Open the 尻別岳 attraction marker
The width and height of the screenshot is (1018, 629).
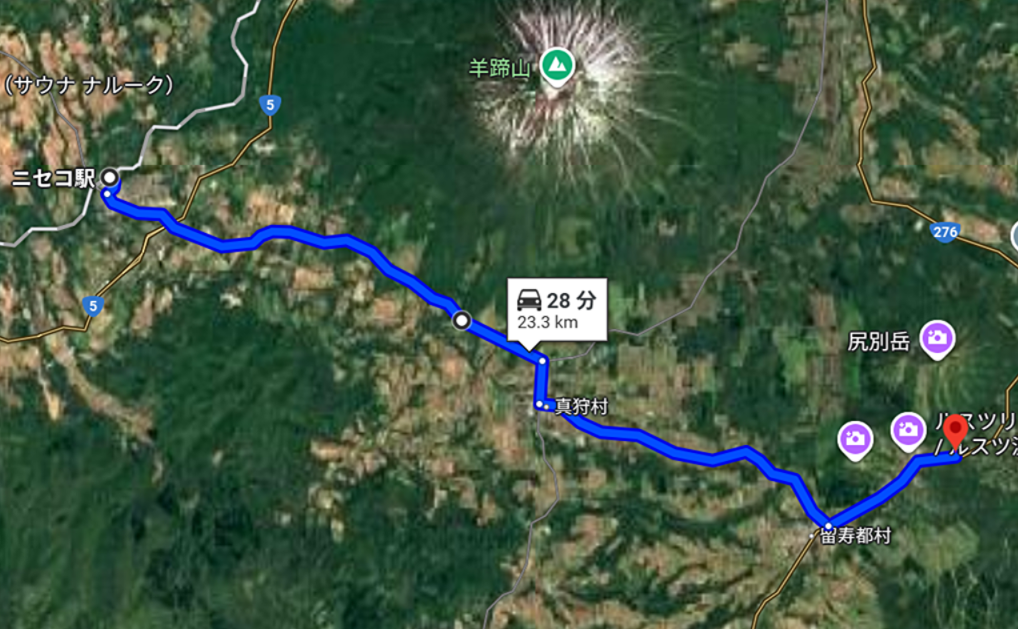tap(937, 338)
